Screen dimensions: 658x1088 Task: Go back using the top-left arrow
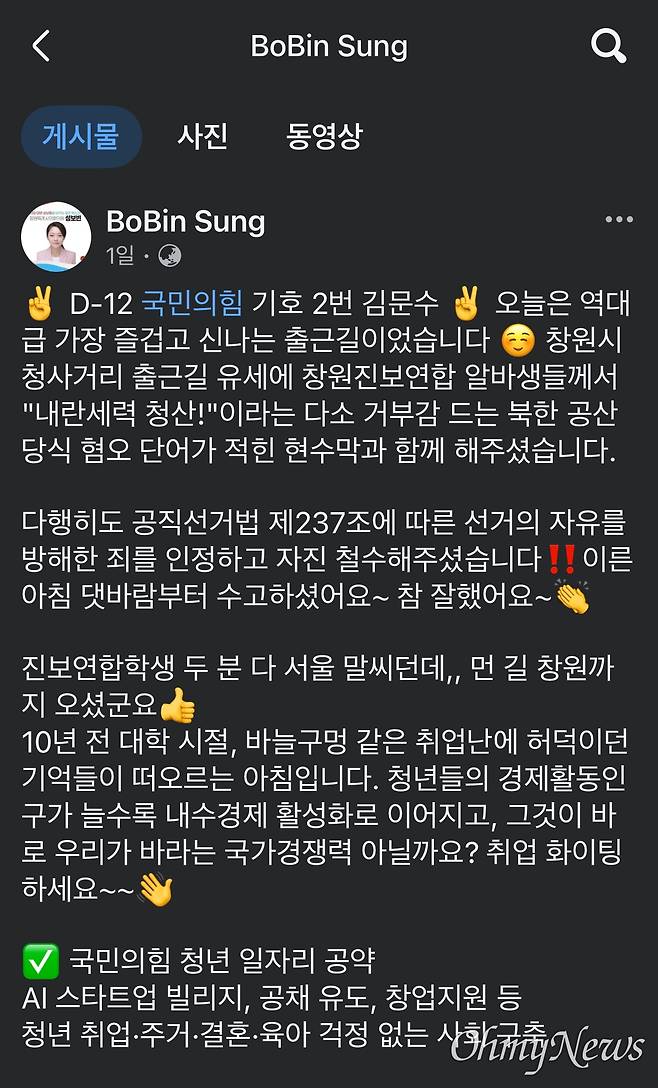(x=41, y=46)
